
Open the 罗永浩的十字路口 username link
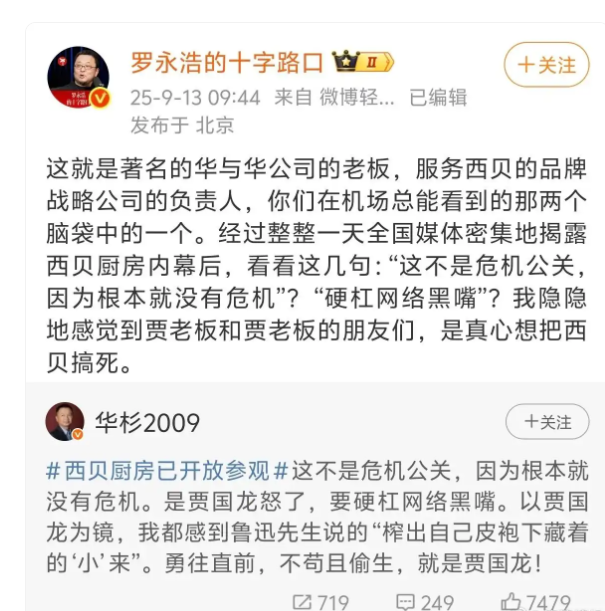coord(228,62)
